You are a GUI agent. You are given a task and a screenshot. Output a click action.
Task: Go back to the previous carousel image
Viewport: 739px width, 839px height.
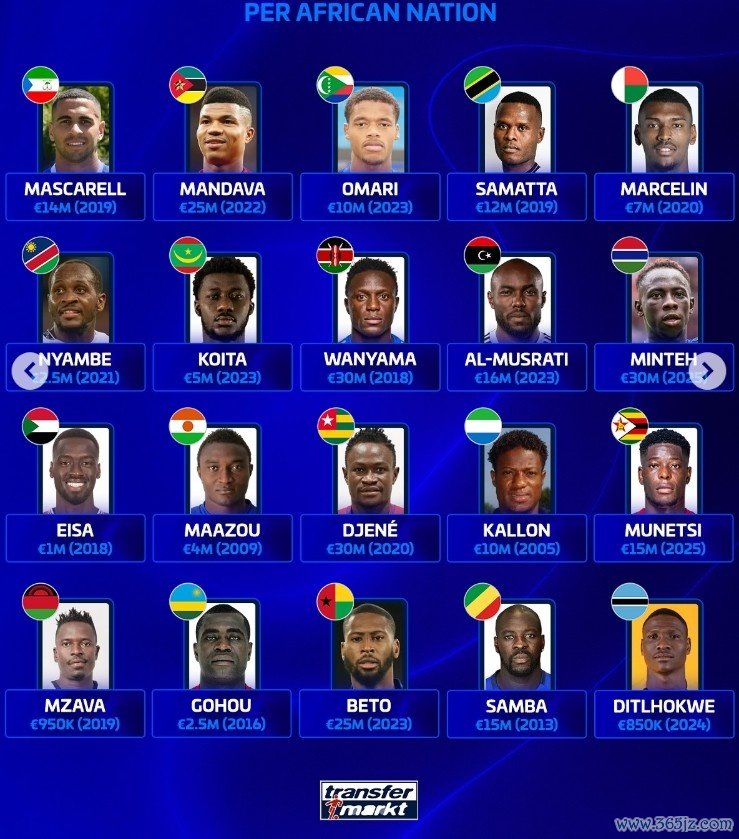28,370
